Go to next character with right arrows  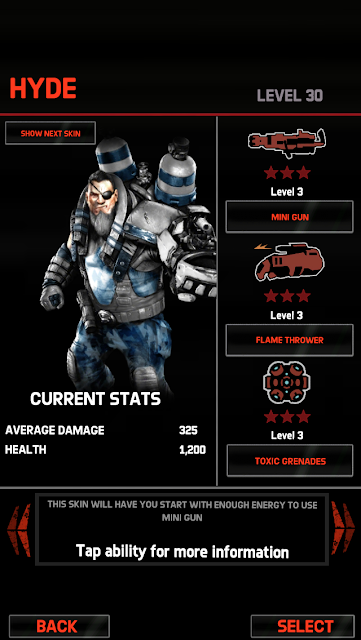pos(342,529)
